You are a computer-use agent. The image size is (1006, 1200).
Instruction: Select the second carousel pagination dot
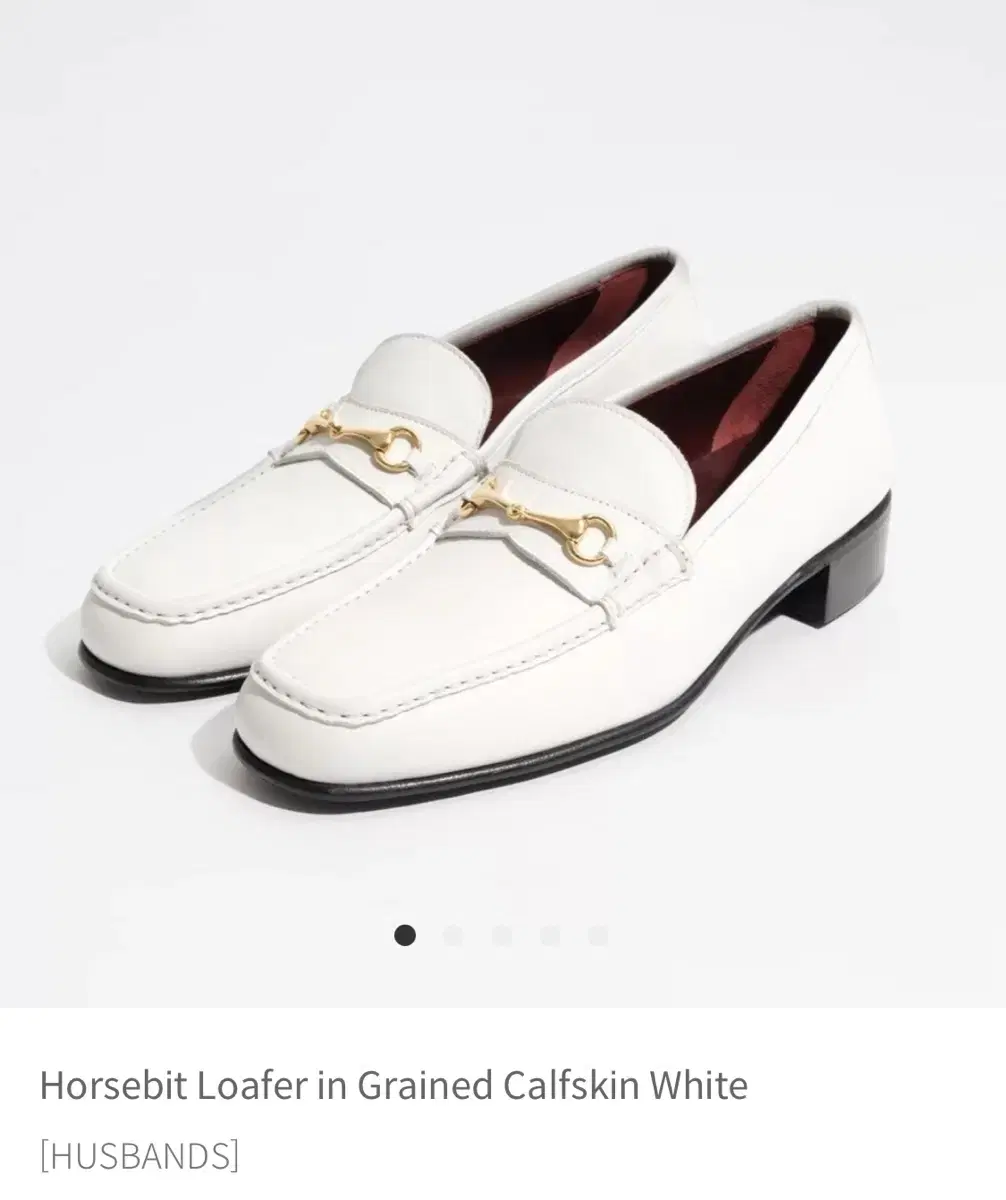(x=453, y=935)
